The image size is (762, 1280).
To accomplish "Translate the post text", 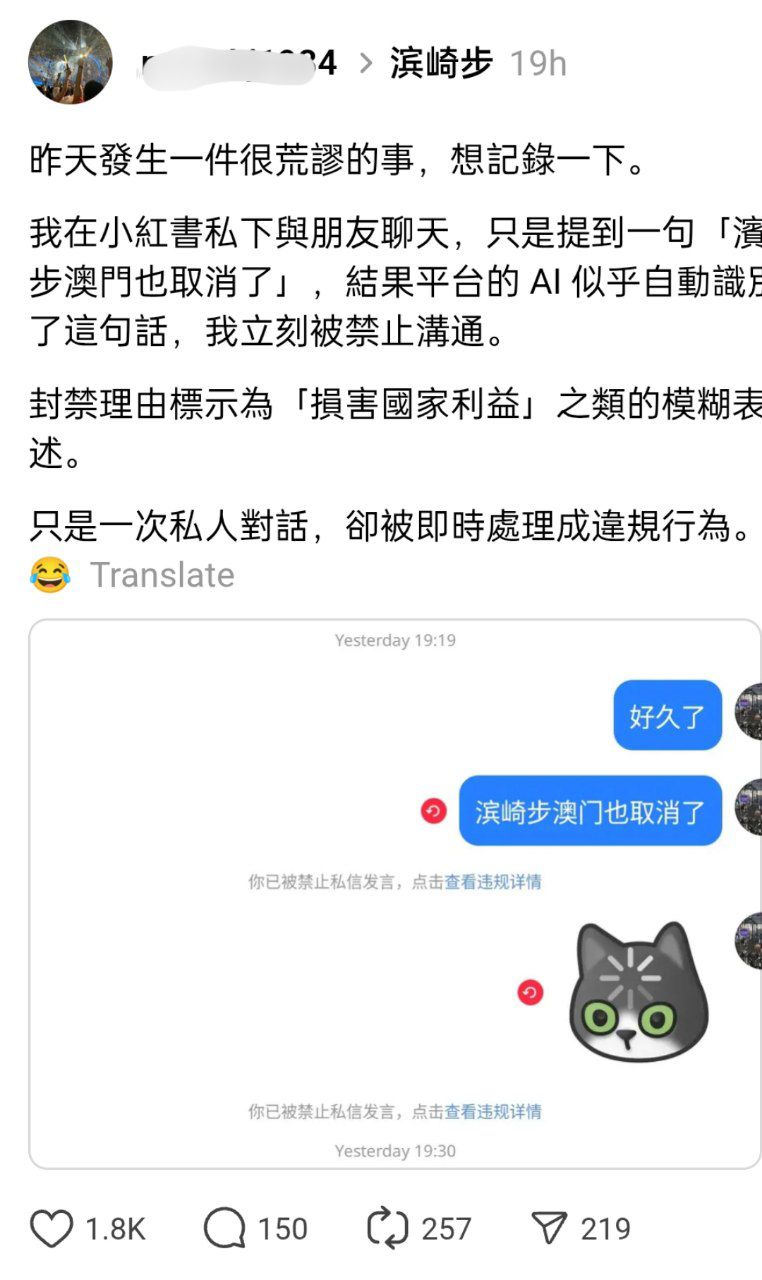I will click(162, 575).
